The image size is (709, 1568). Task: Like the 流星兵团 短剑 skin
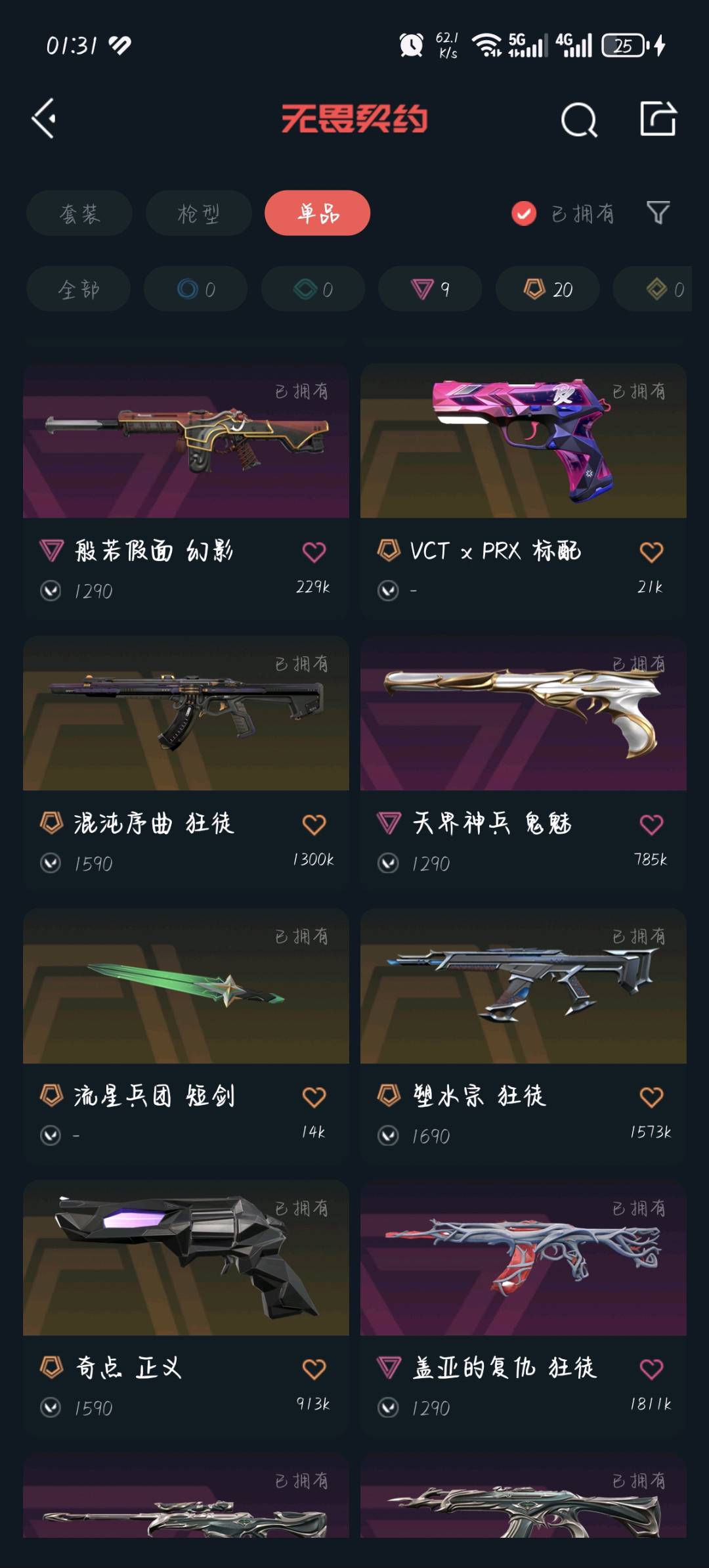(x=314, y=1096)
